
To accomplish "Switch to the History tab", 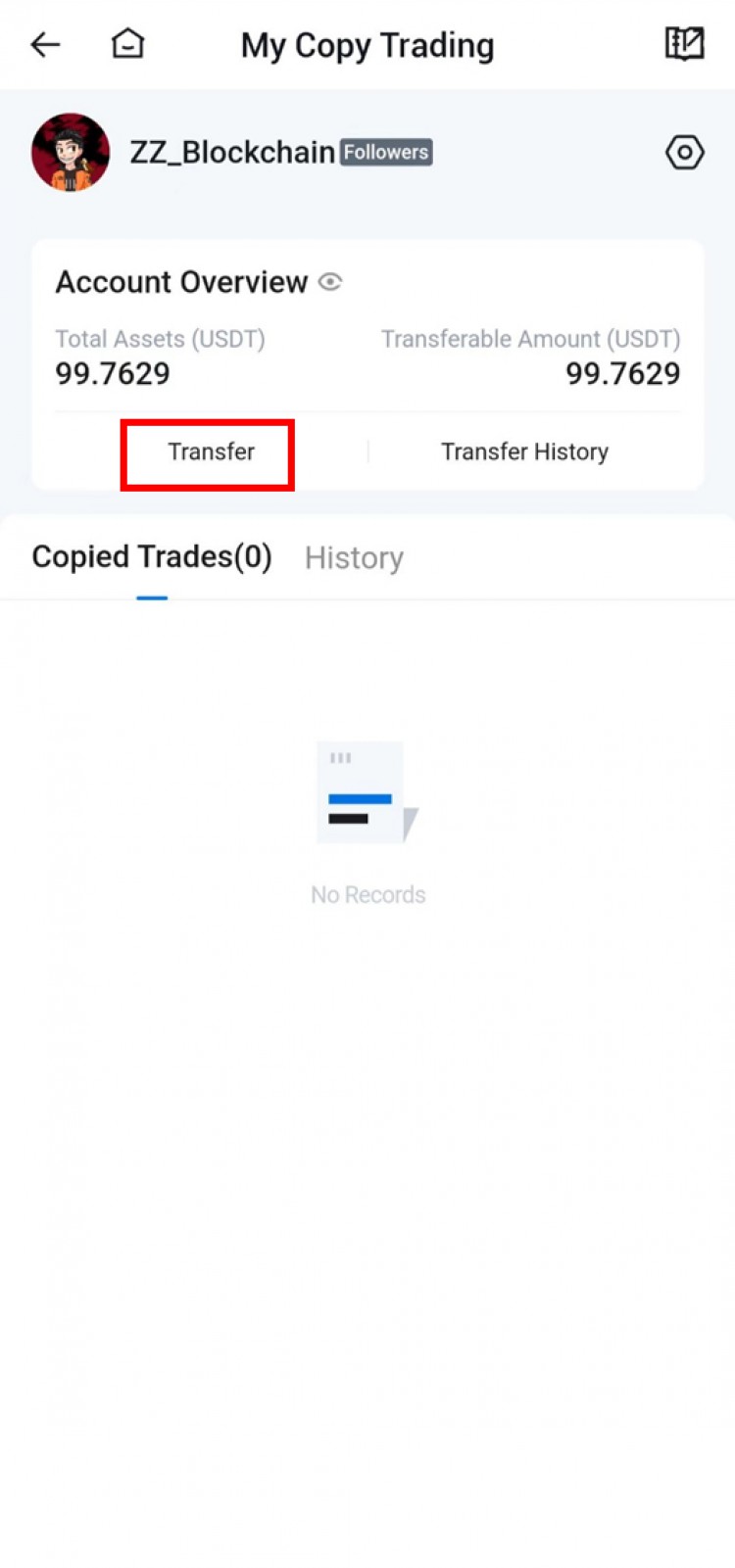I will click(x=354, y=558).
